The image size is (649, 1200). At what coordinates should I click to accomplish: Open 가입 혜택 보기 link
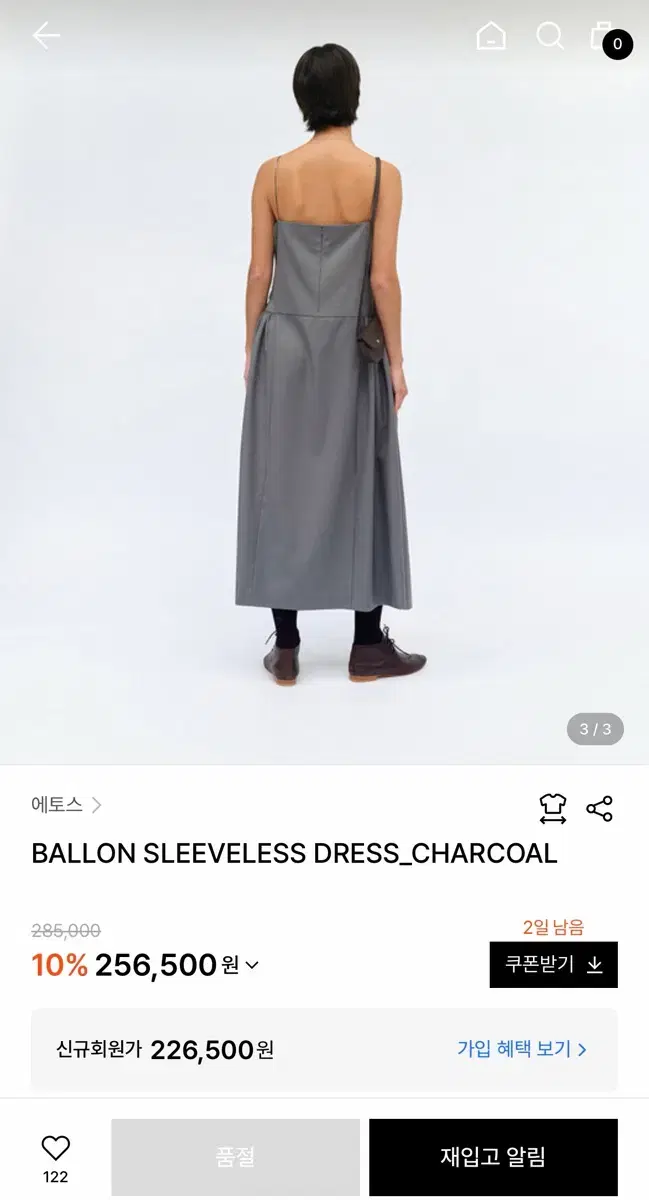(522, 1049)
